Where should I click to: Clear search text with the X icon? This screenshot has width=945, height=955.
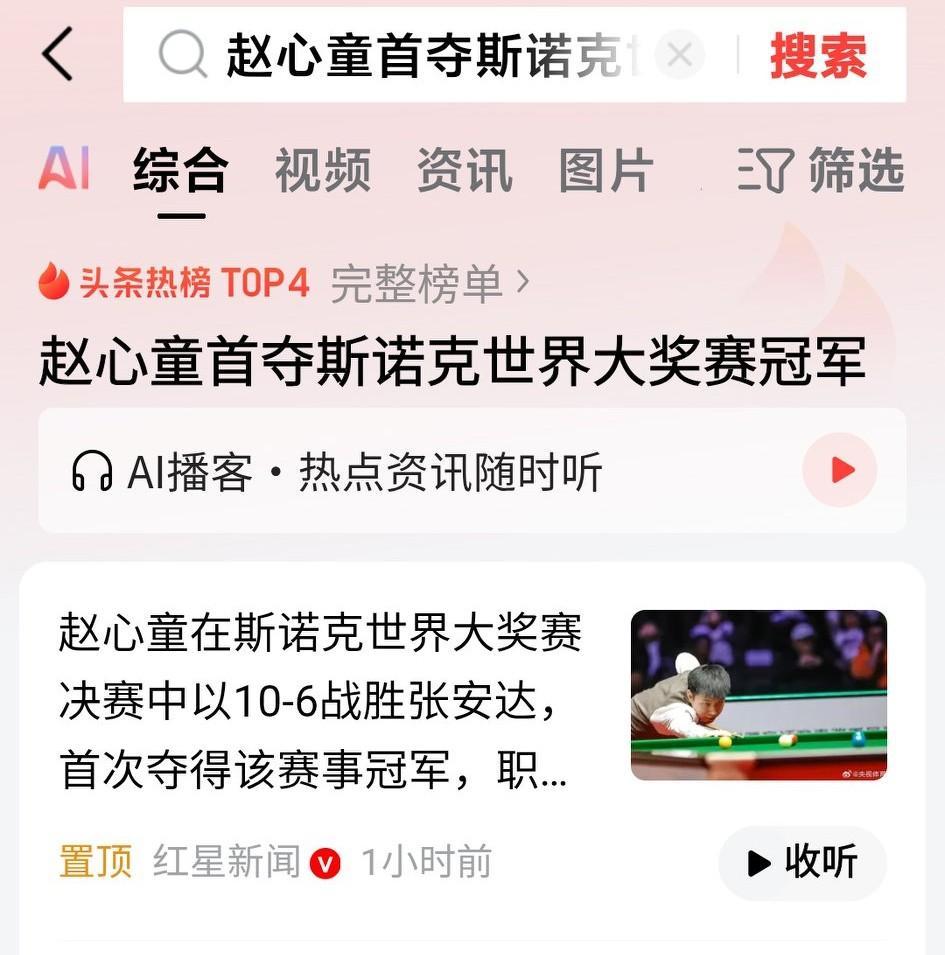[x=679, y=55]
